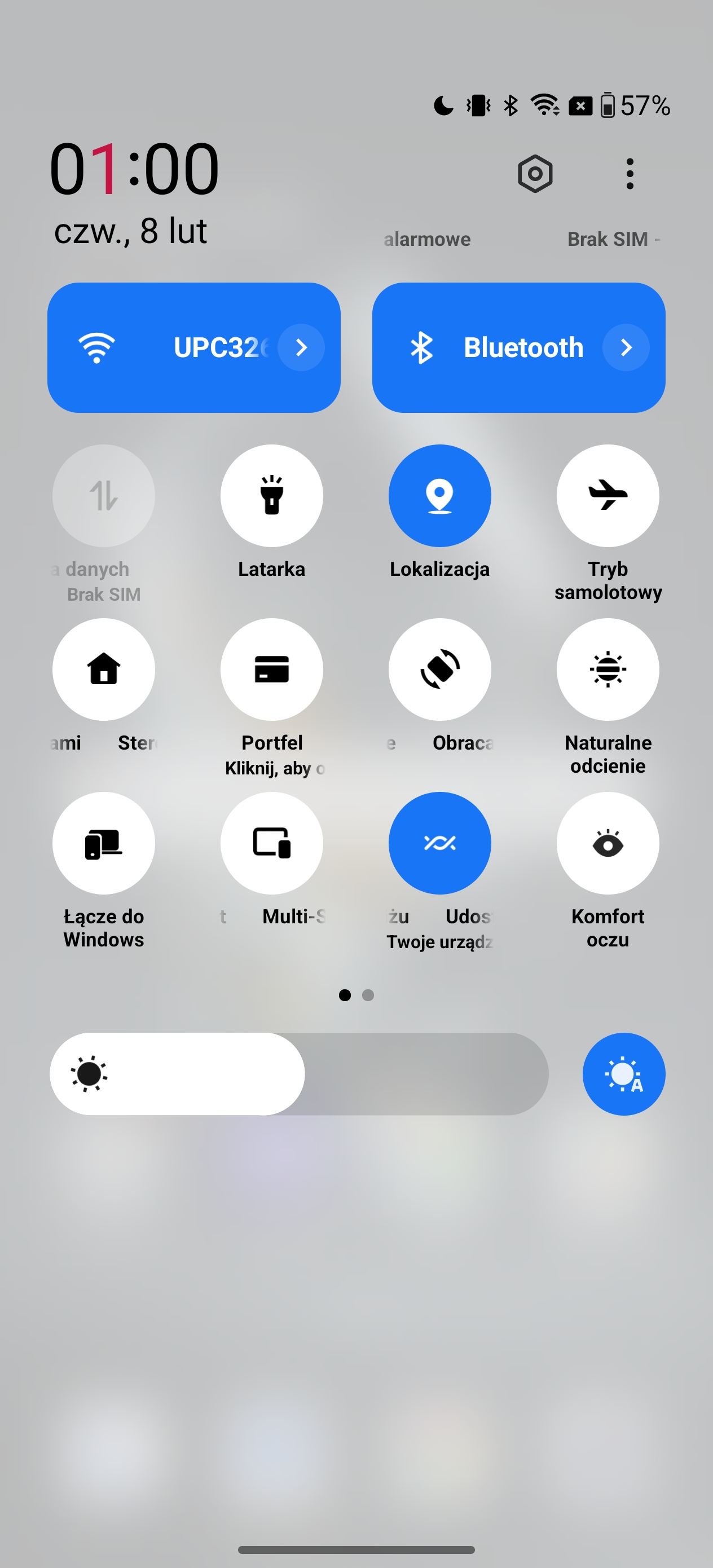This screenshot has height=1568, width=713.
Task: Disable the nearby sharing Udostępnianie tile
Action: pyautogui.click(x=439, y=843)
